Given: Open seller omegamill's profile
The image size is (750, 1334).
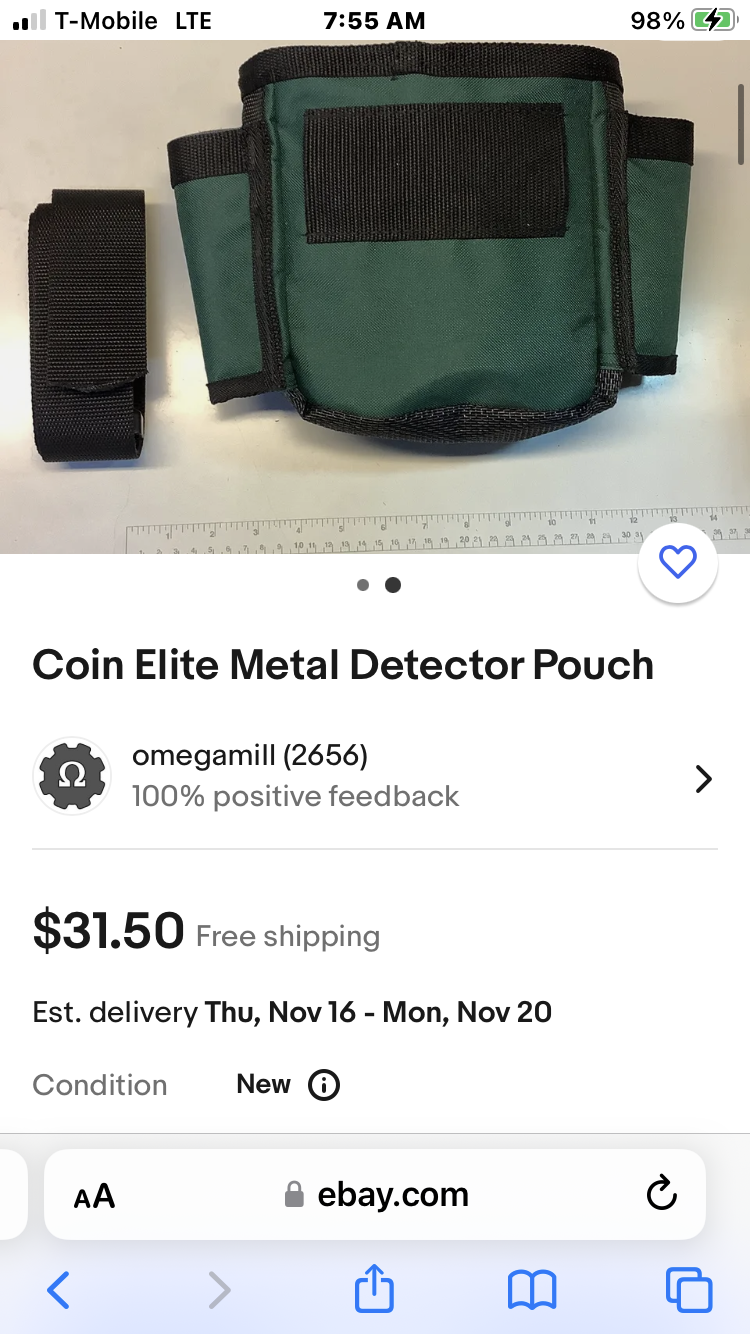Looking at the screenshot, I should tap(375, 777).
